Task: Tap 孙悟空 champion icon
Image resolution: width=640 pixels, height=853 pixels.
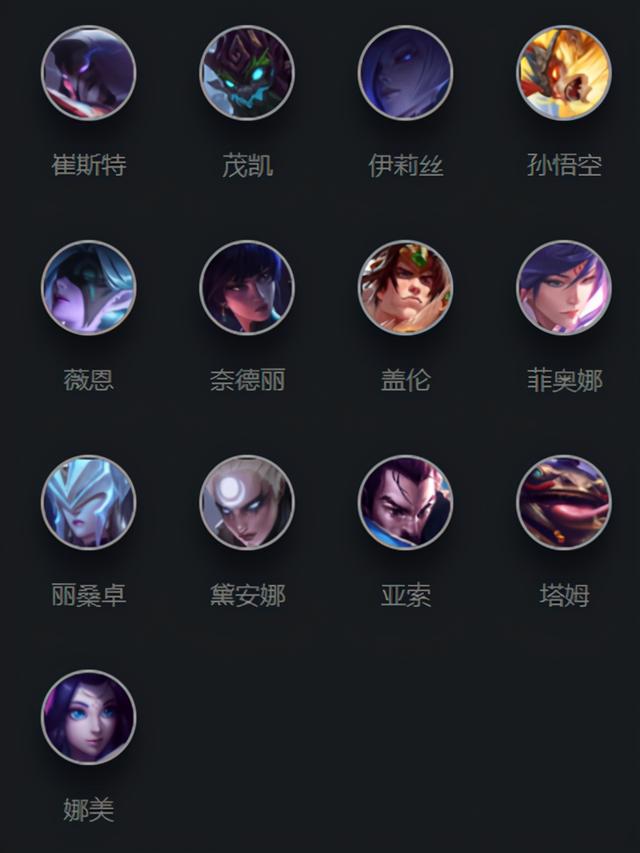Action: coord(564,73)
